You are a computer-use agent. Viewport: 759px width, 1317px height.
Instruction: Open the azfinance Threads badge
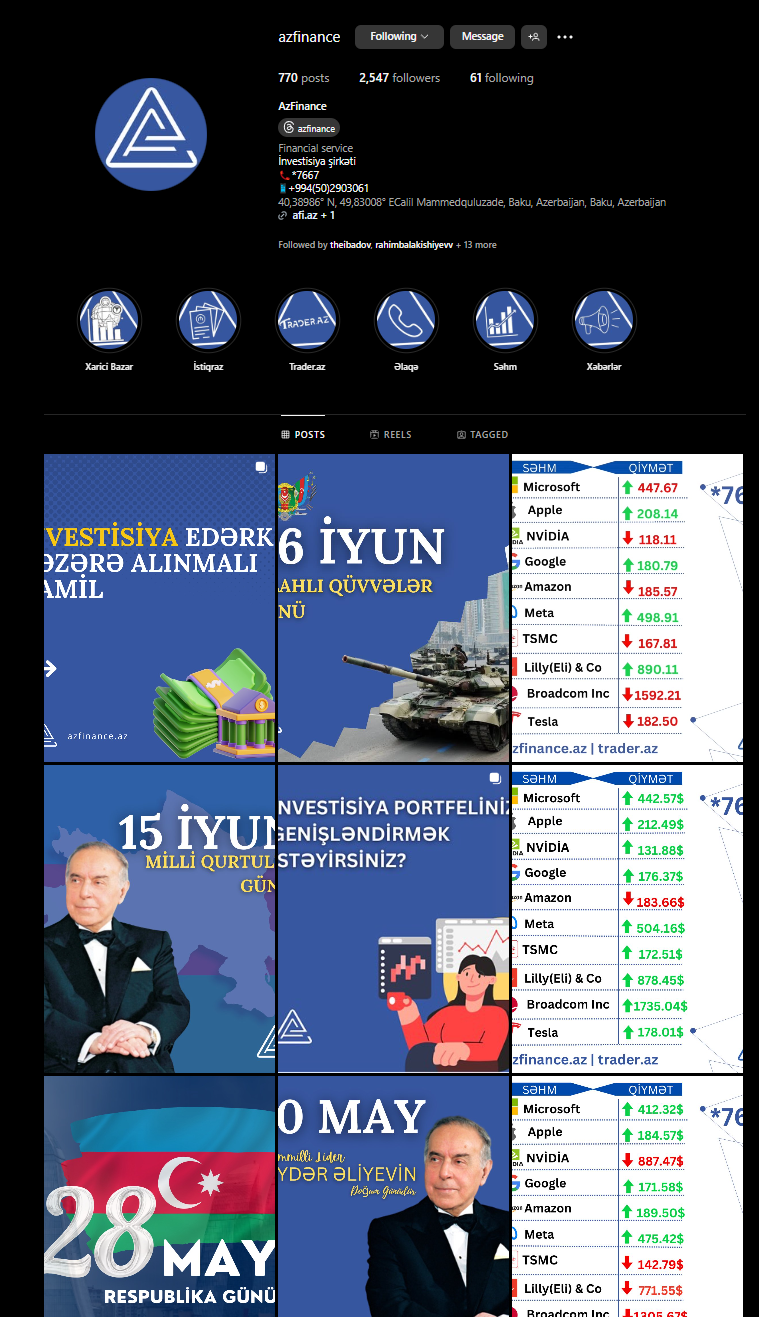309,128
